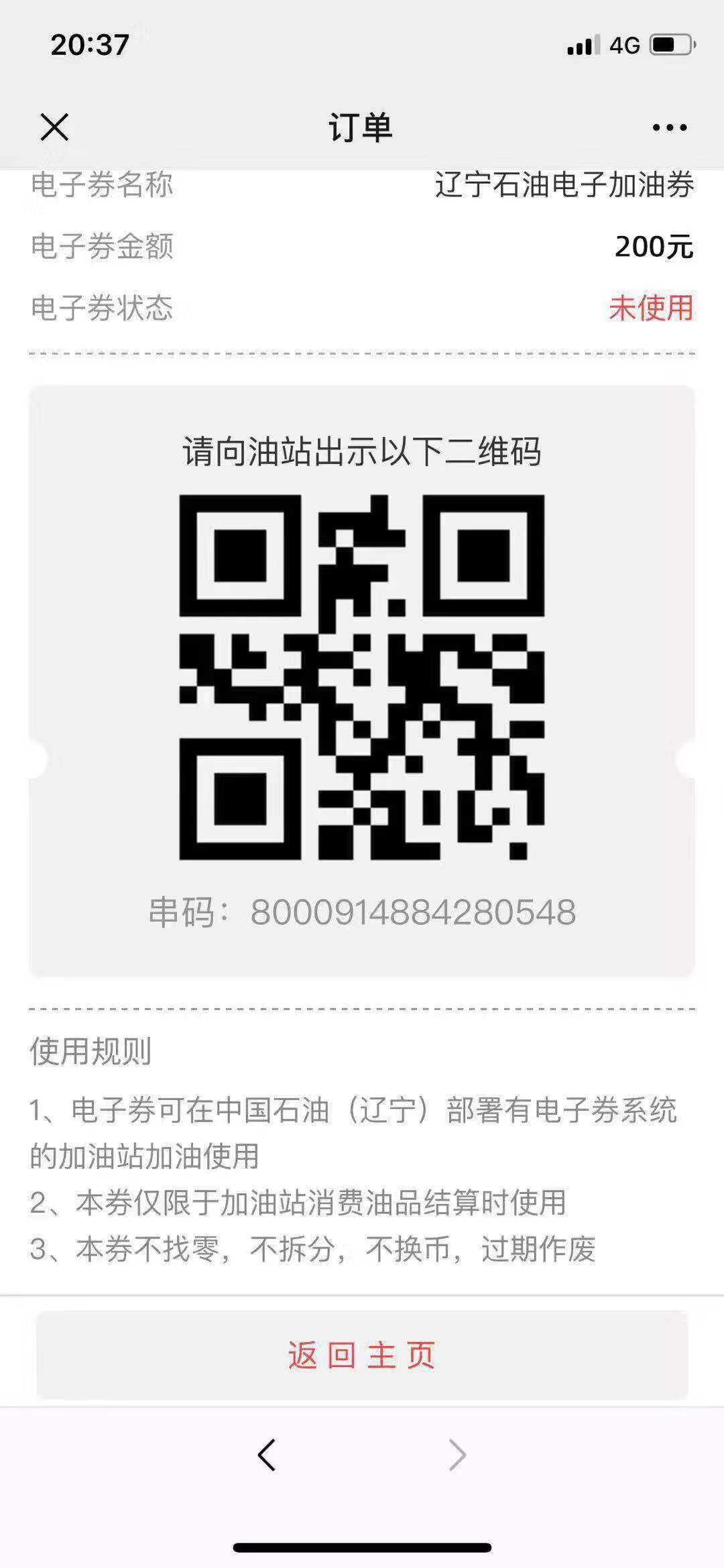Go back with the browser back arrow
Screen dimensions: 724x1568
pos(267,1455)
